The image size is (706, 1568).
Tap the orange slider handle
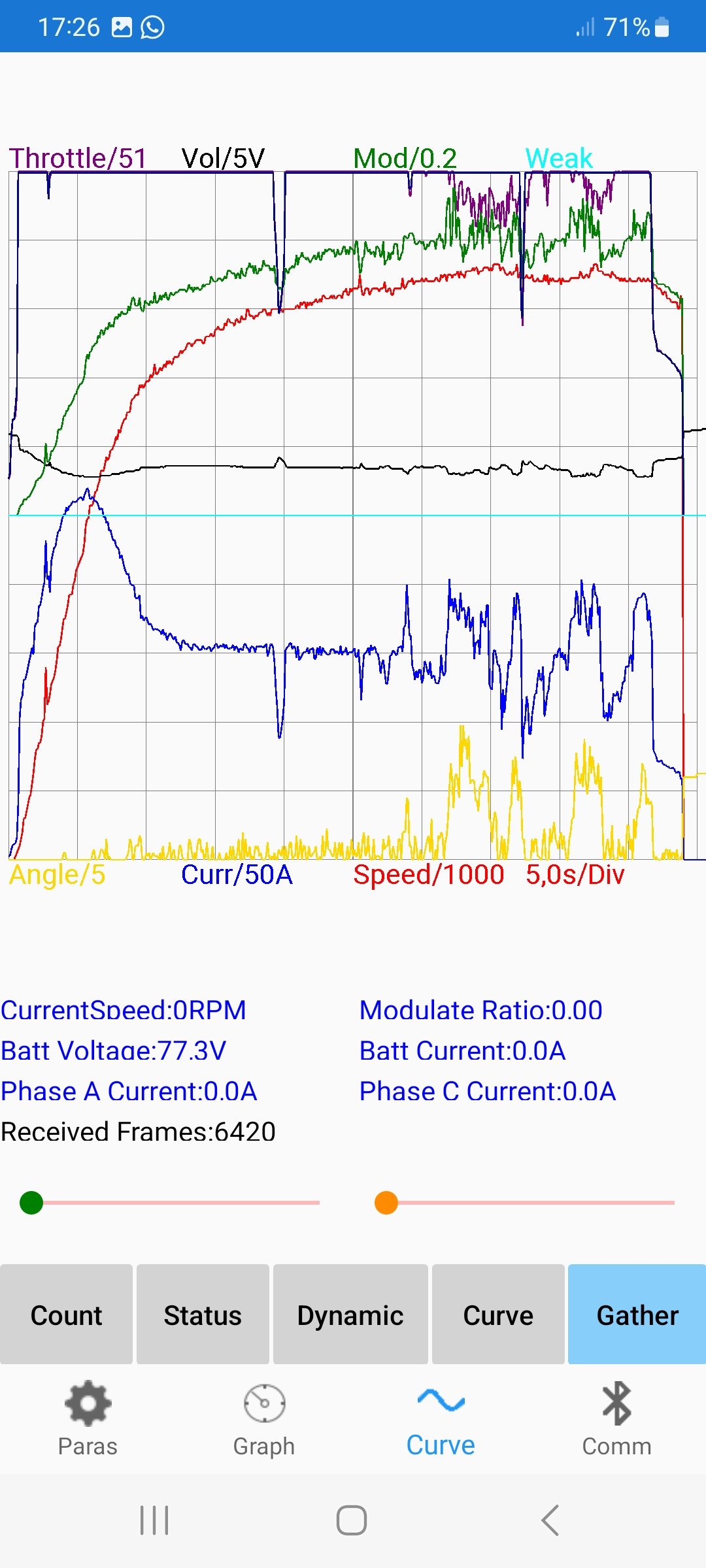(x=386, y=1202)
